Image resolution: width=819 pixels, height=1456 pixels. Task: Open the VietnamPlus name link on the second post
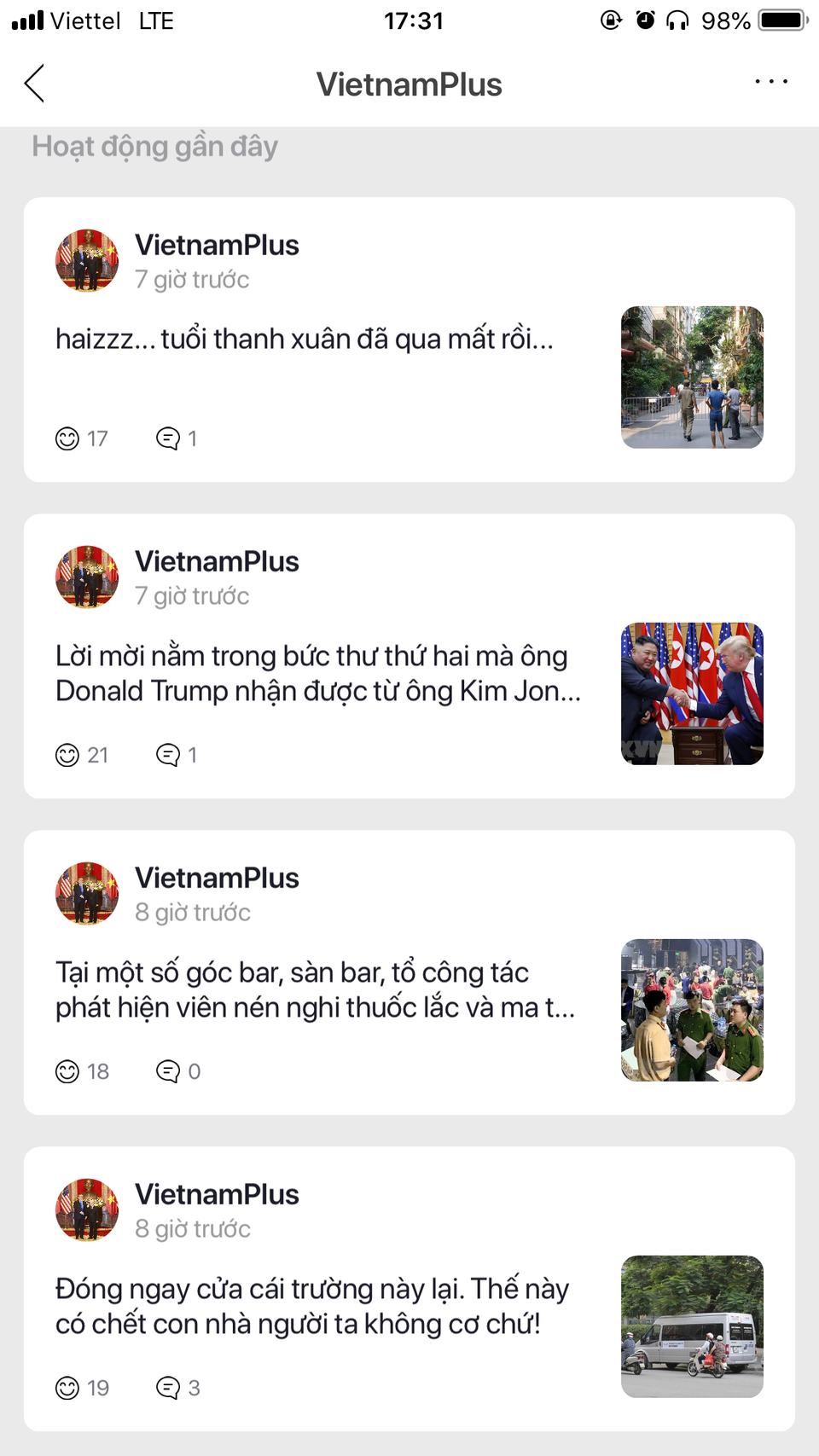point(217,561)
